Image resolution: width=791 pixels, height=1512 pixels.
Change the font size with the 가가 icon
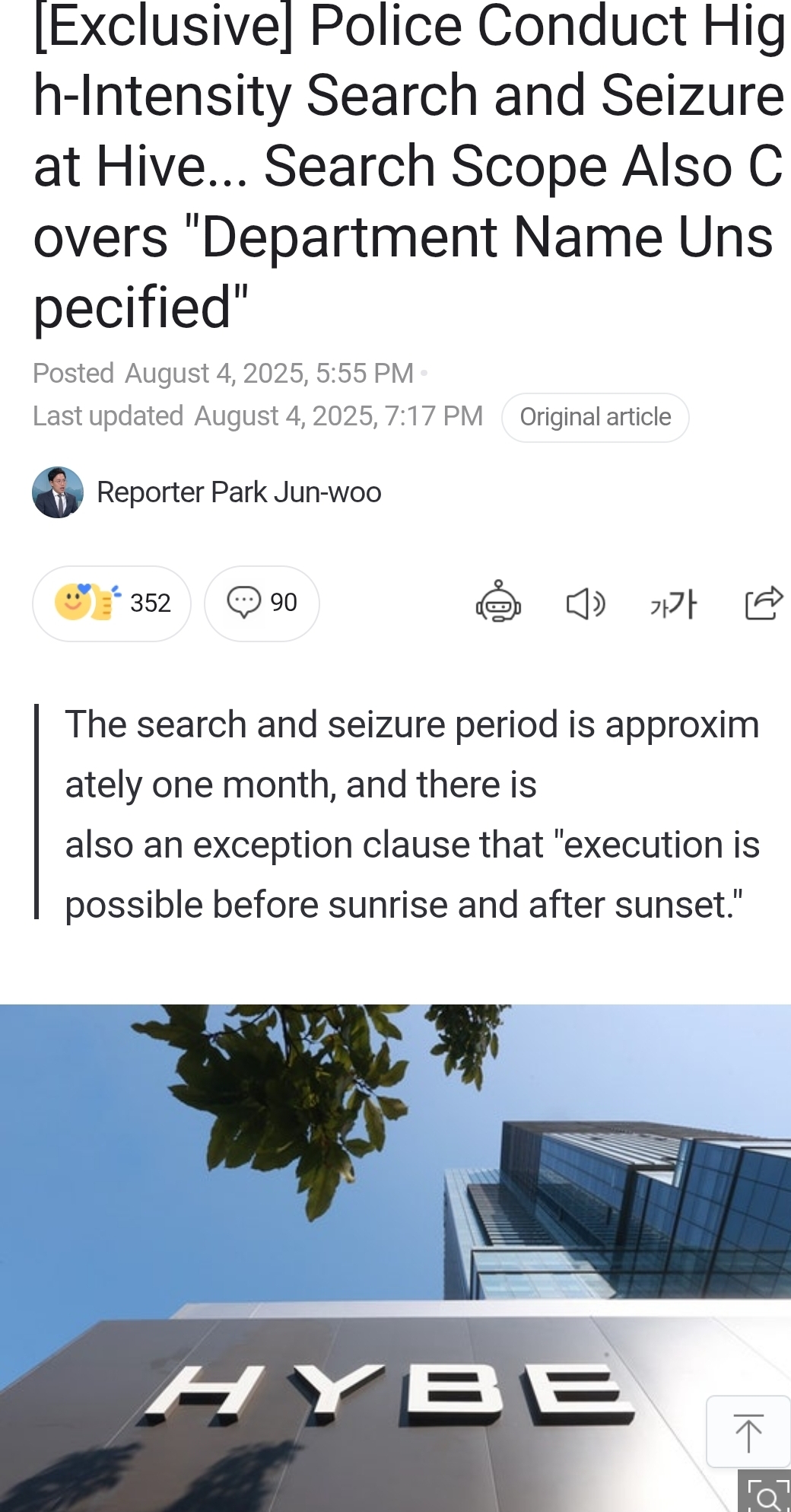(x=673, y=604)
